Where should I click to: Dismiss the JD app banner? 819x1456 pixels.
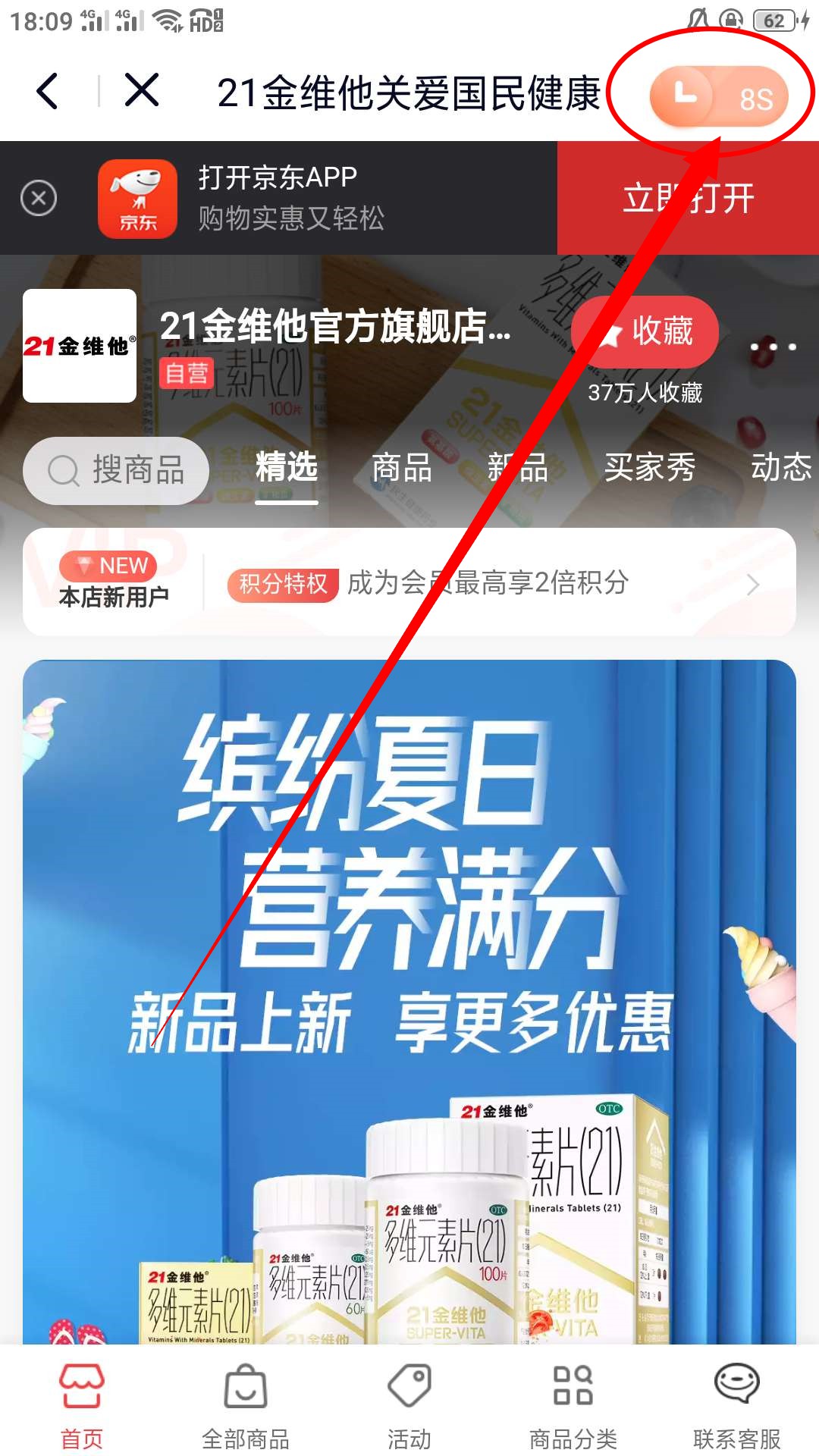[39, 199]
